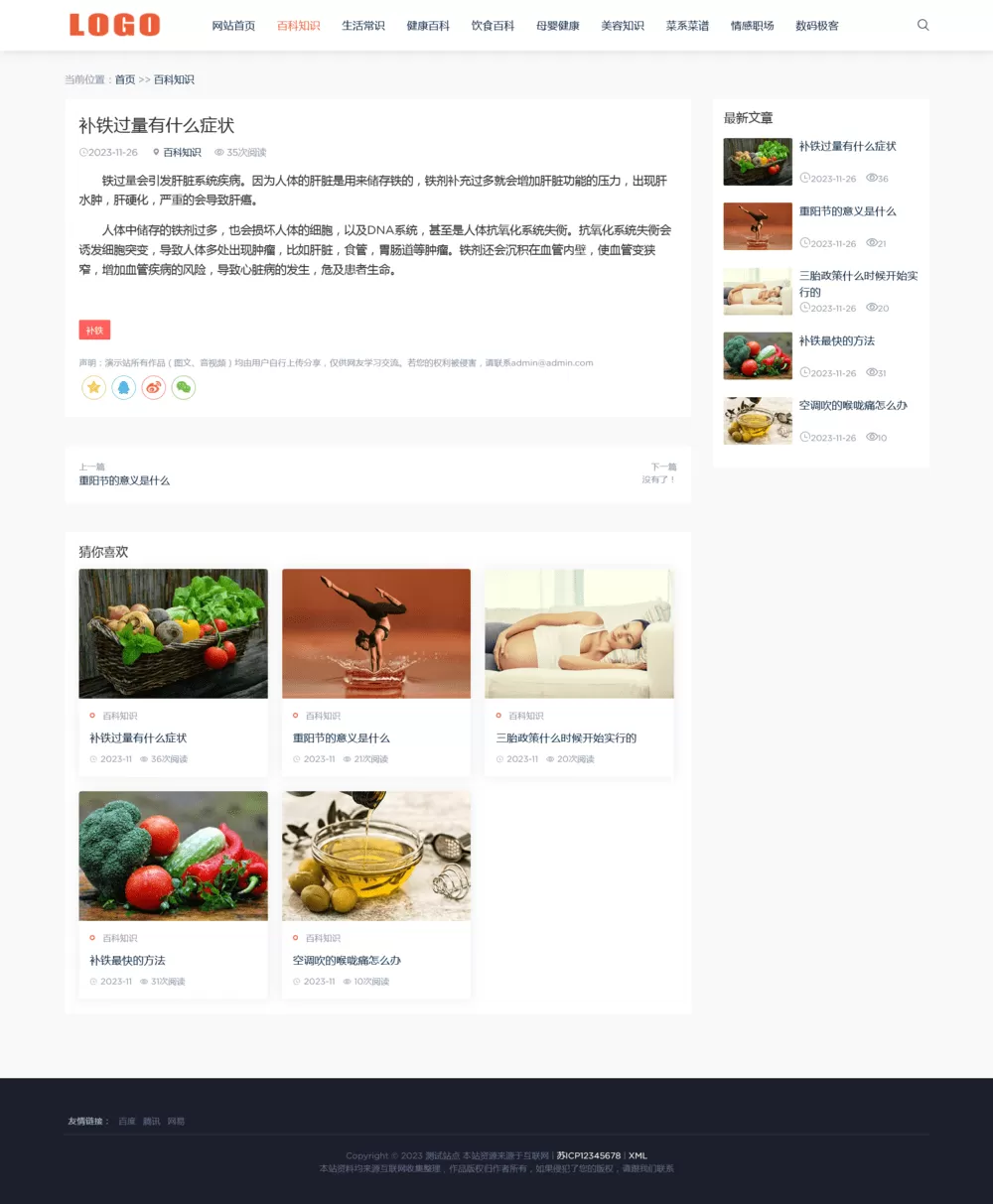Image resolution: width=993 pixels, height=1204 pixels.
Task: Select the 美容知识 navigation tab
Action: coord(623,25)
